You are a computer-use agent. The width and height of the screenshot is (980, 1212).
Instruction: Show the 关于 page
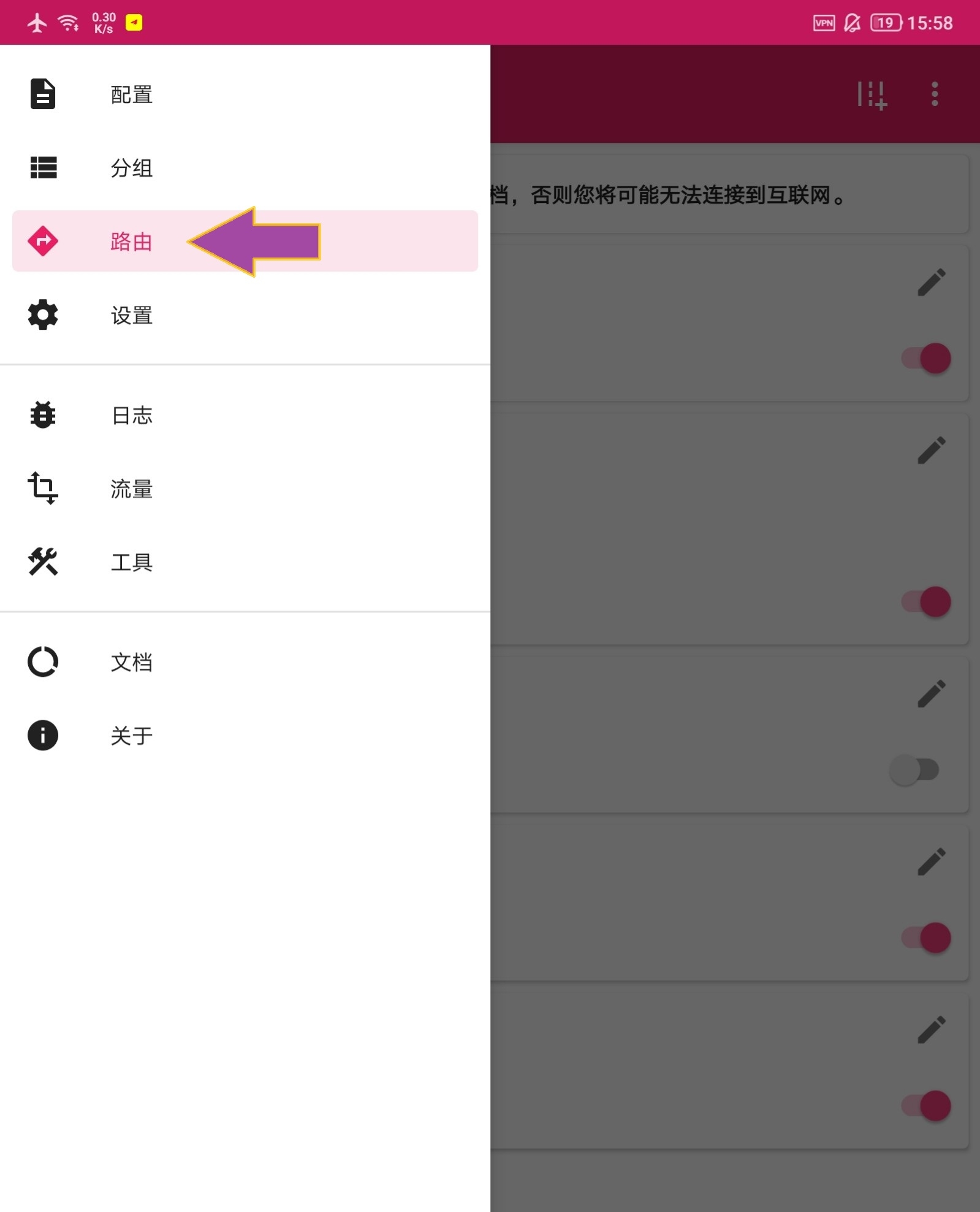coord(131,735)
